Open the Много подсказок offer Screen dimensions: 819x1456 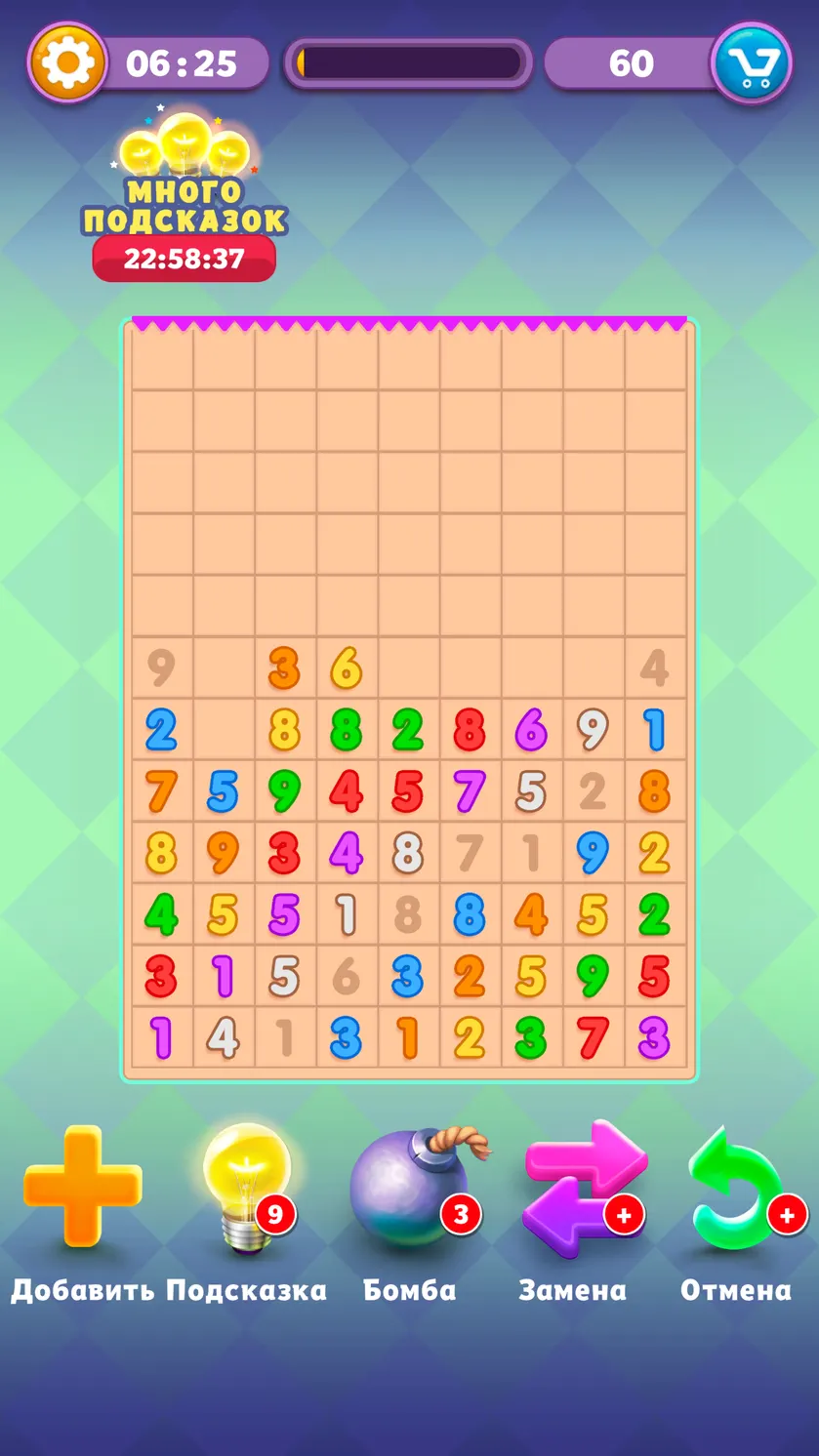184,193
